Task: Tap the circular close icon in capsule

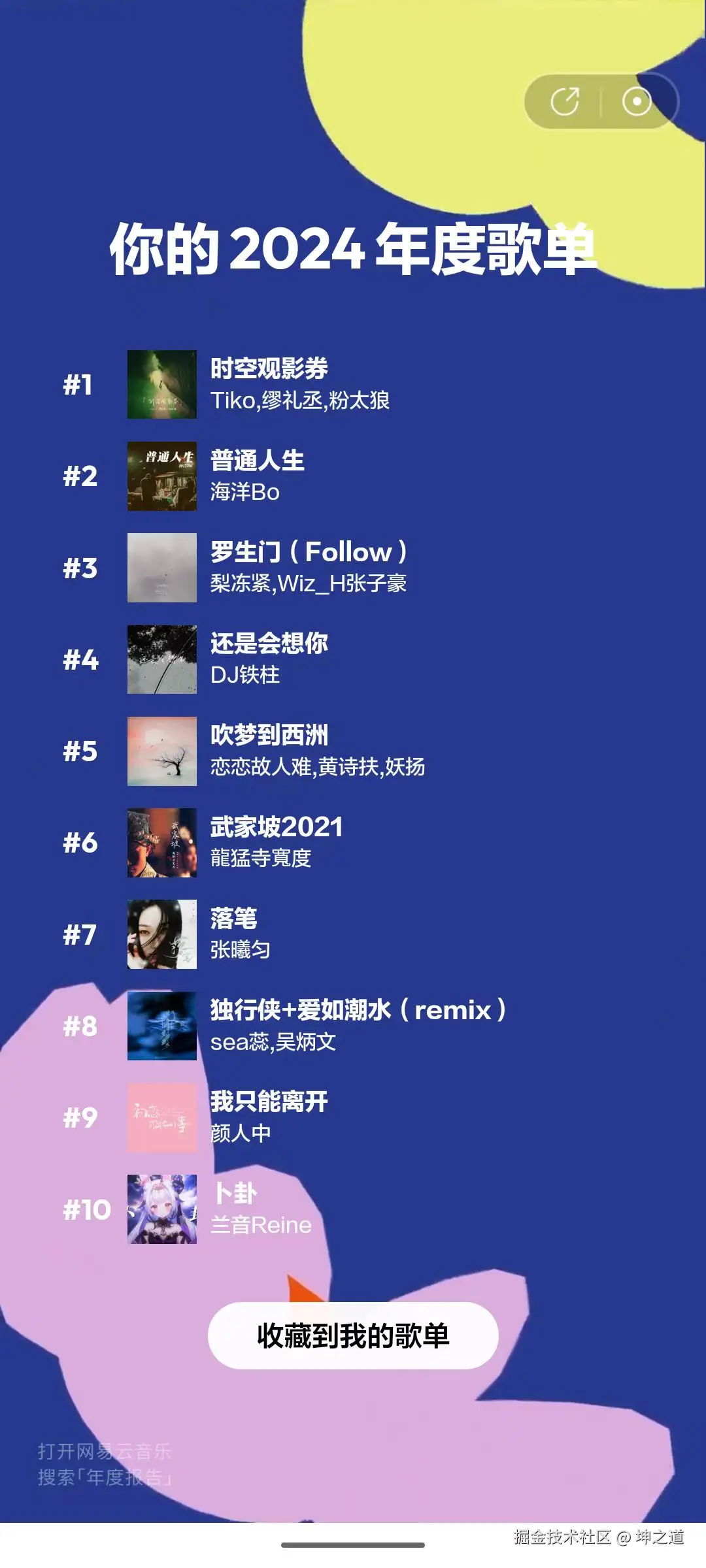Action: pos(637,101)
